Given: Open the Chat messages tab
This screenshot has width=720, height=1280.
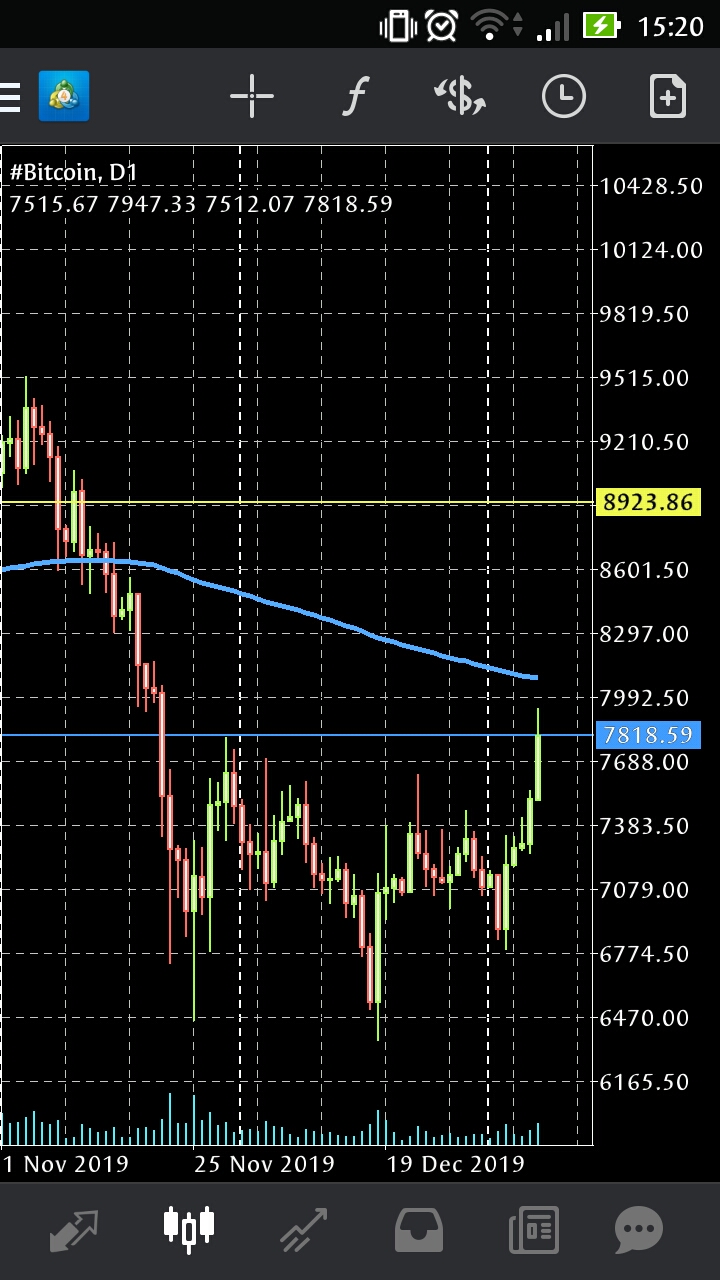Looking at the screenshot, I should (638, 1229).
